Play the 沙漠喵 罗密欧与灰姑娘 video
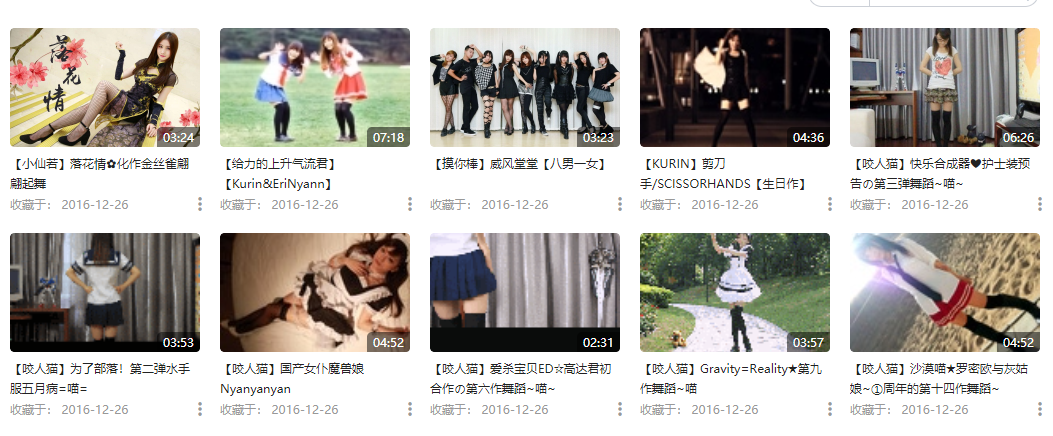Viewport: 1053px width, 436px height. tap(945, 293)
